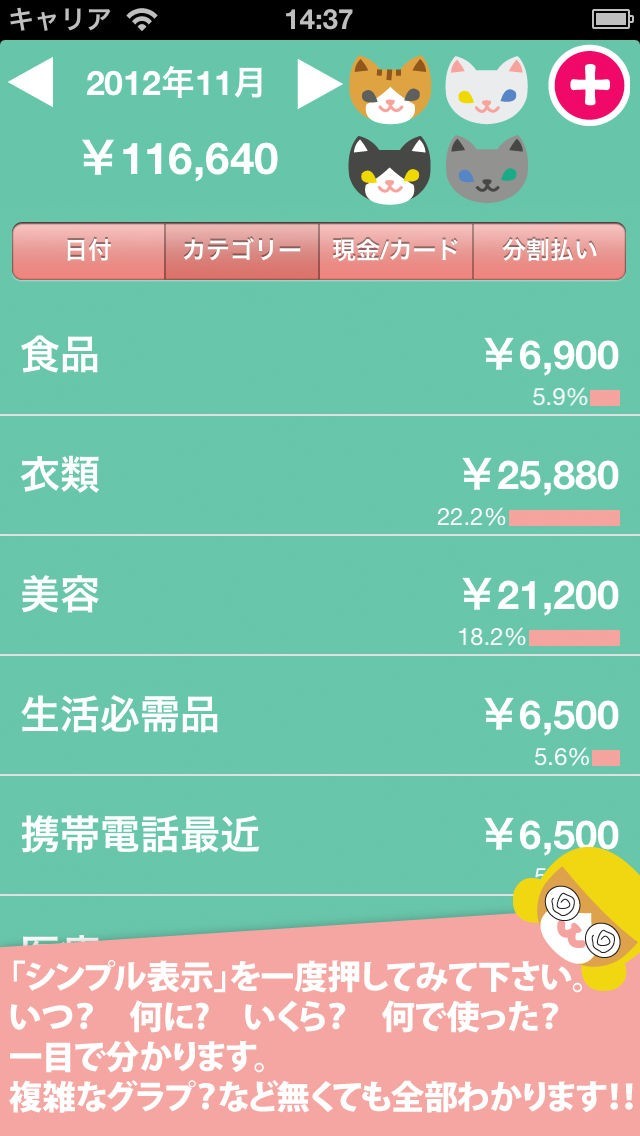This screenshot has height=1136, width=640.
Task: Go to the previous month
Action: click(x=31, y=84)
